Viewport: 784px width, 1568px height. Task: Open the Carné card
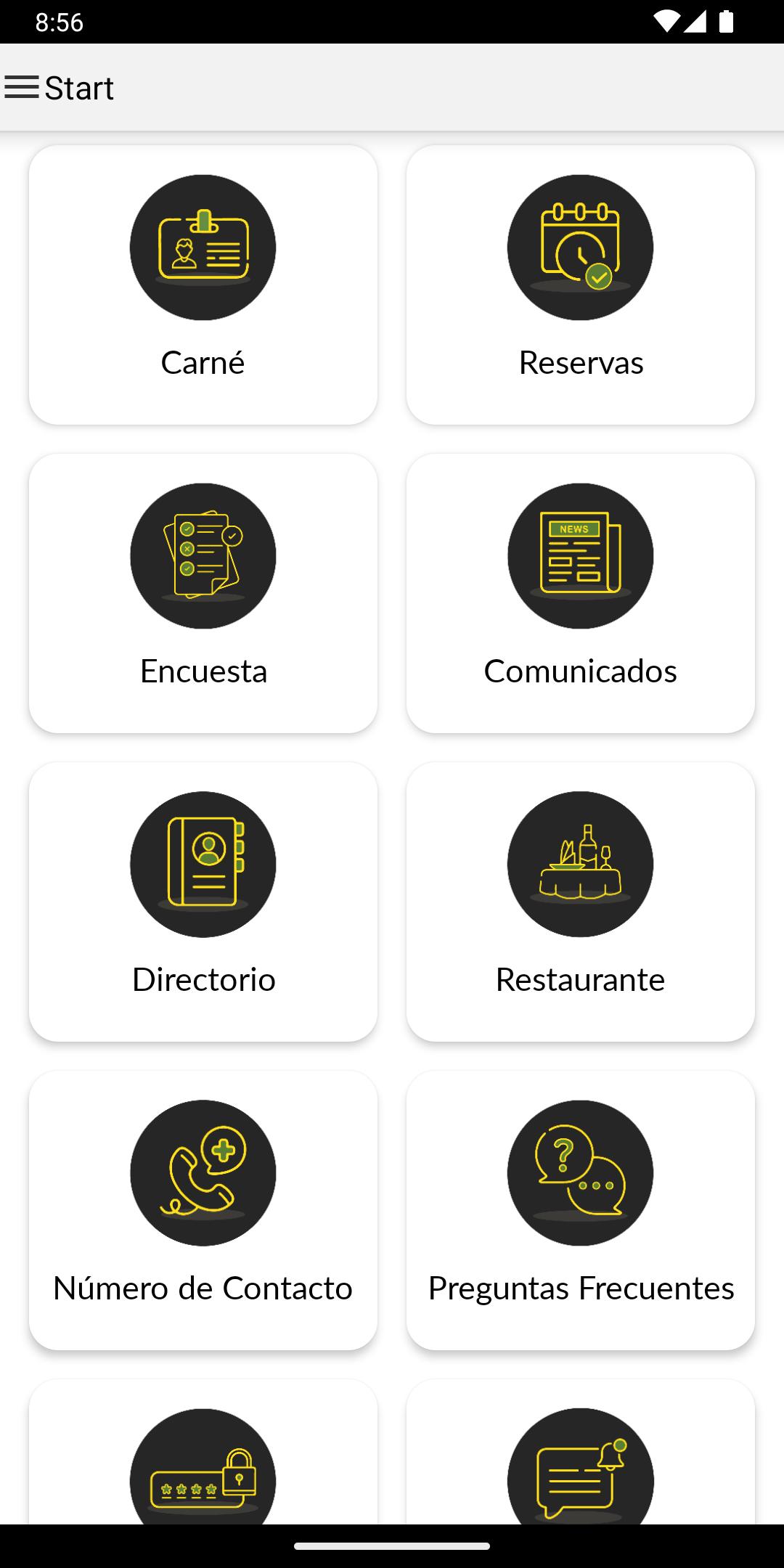click(203, 285)
